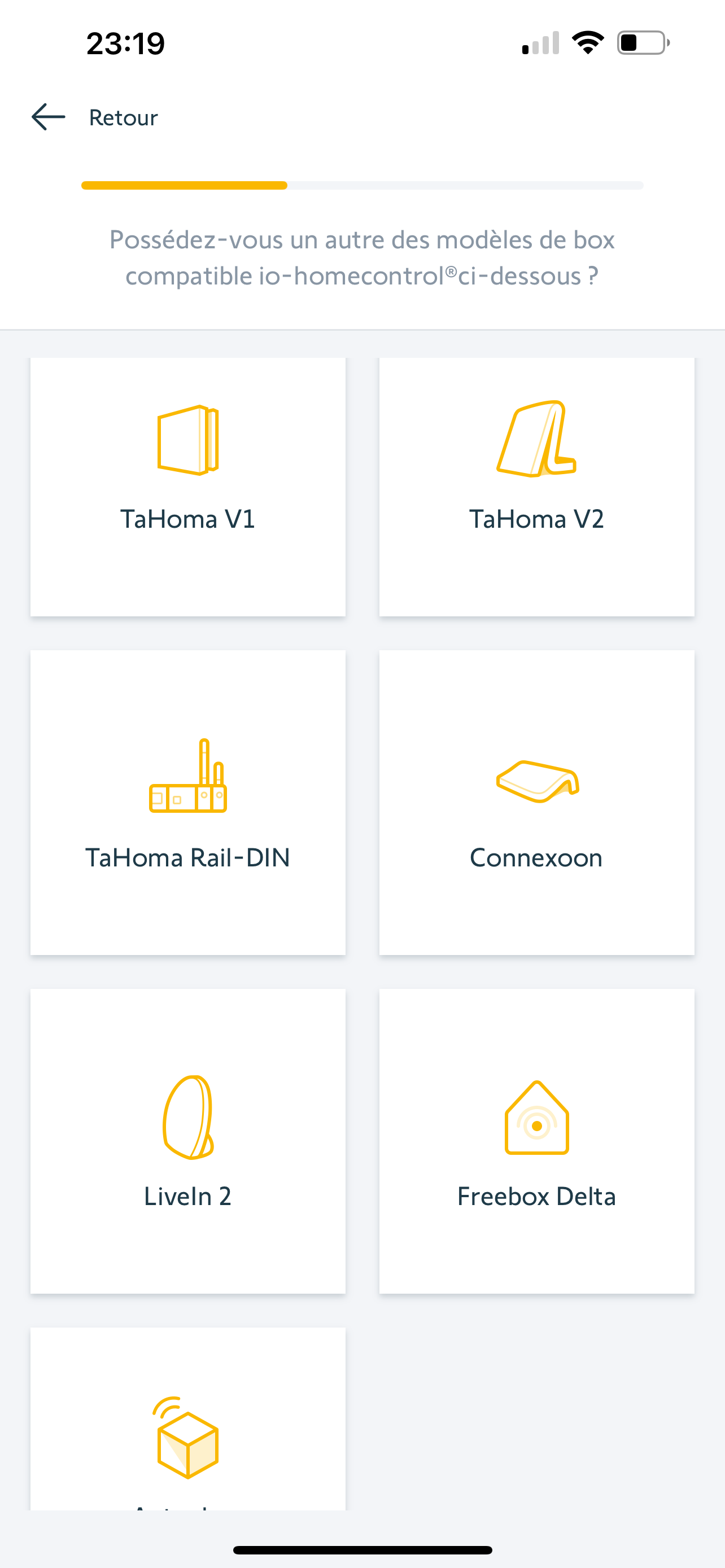Go back with the Retour arrow
The height and width of the screenshot is (1568, 725).
pyautogui.click(x=49, y=117)
